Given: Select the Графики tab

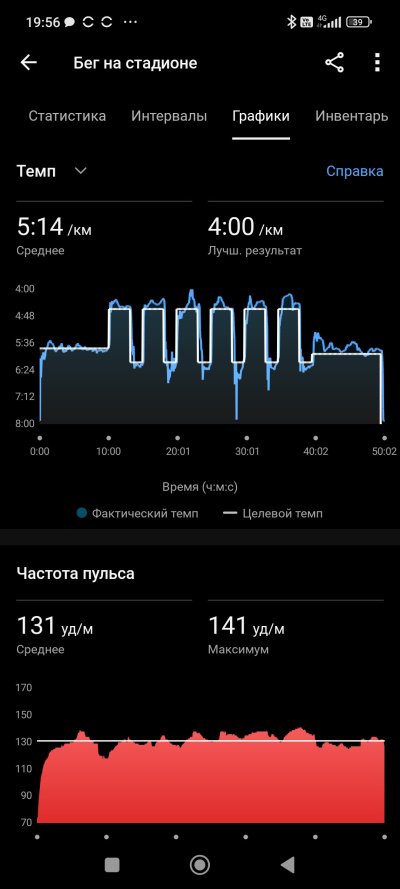Looking at the screenshot, I should (261, 116).
